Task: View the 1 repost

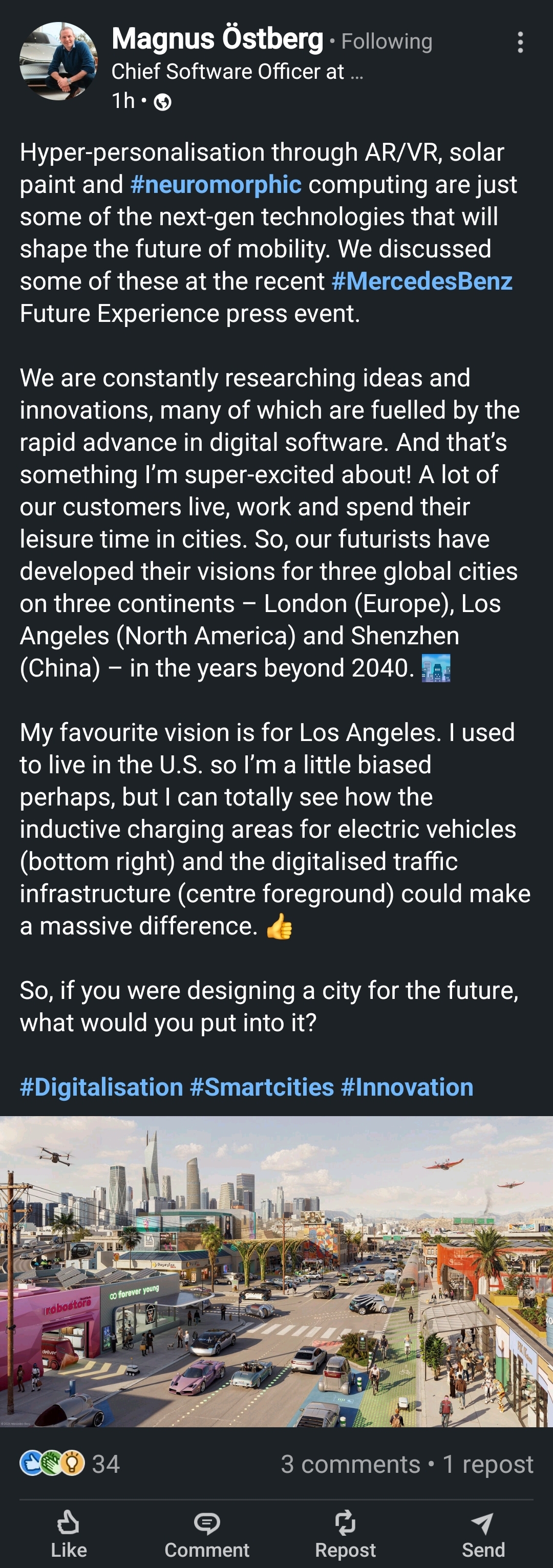Action: pos(488,1464)
